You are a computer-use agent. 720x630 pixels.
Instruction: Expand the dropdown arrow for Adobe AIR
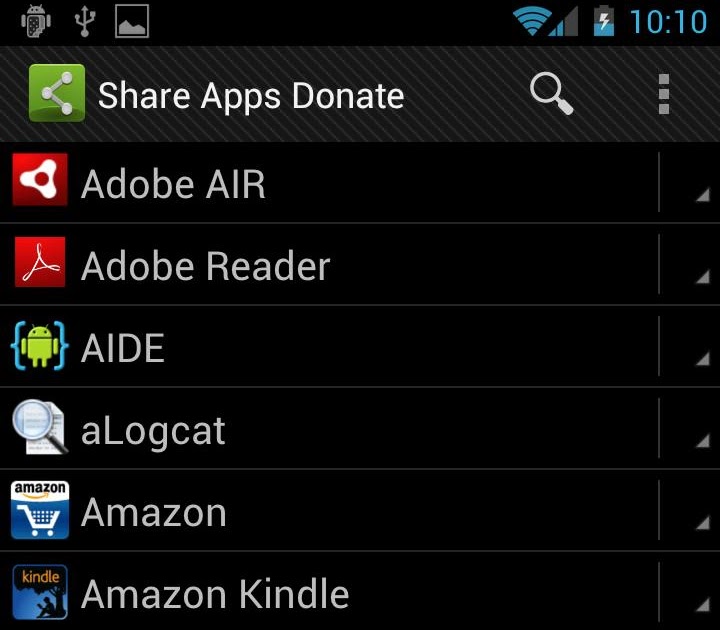(692, 184)
